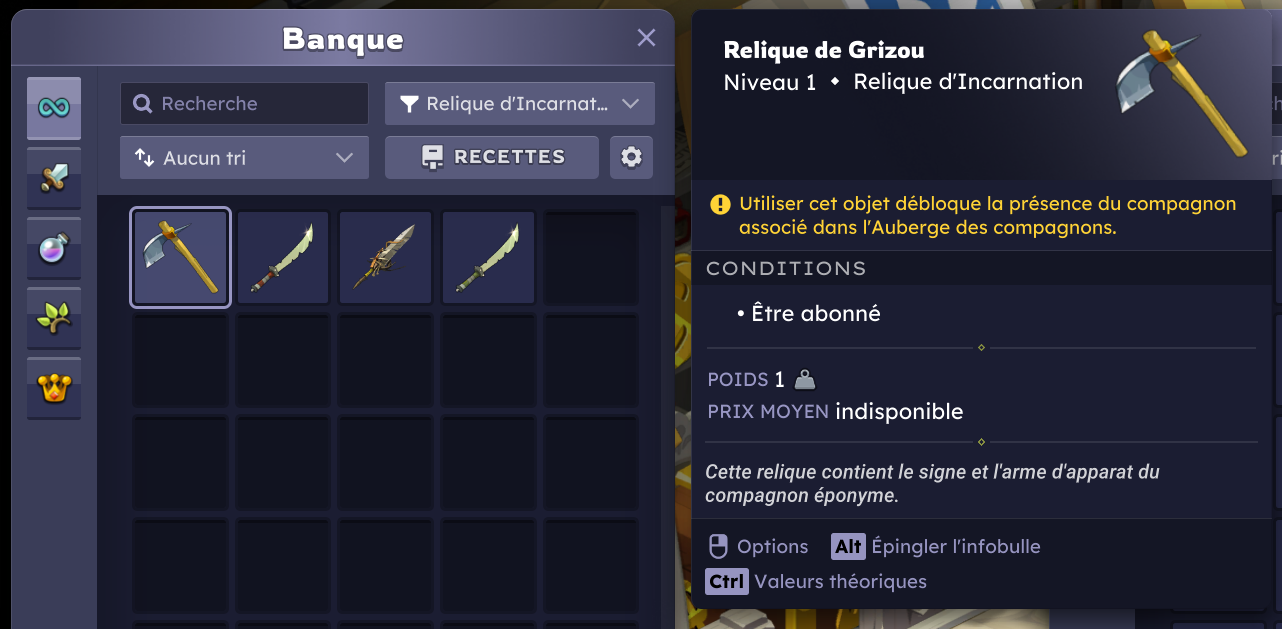The image size is (1282, 629).
Task: Switch to the crown cosmetics tab
Action: (x=54, y=388)
